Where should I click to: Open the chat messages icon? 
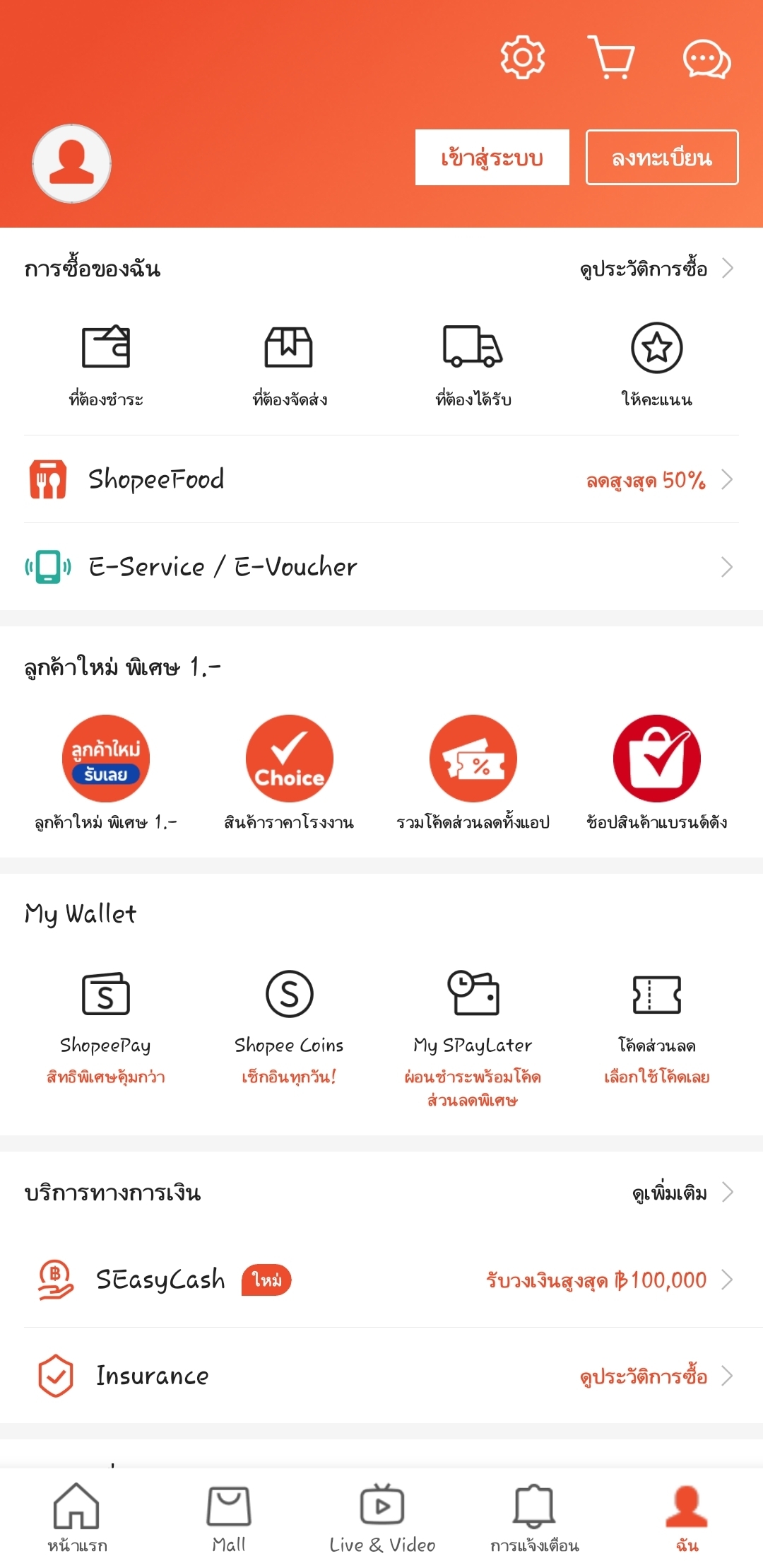(706, 59)
